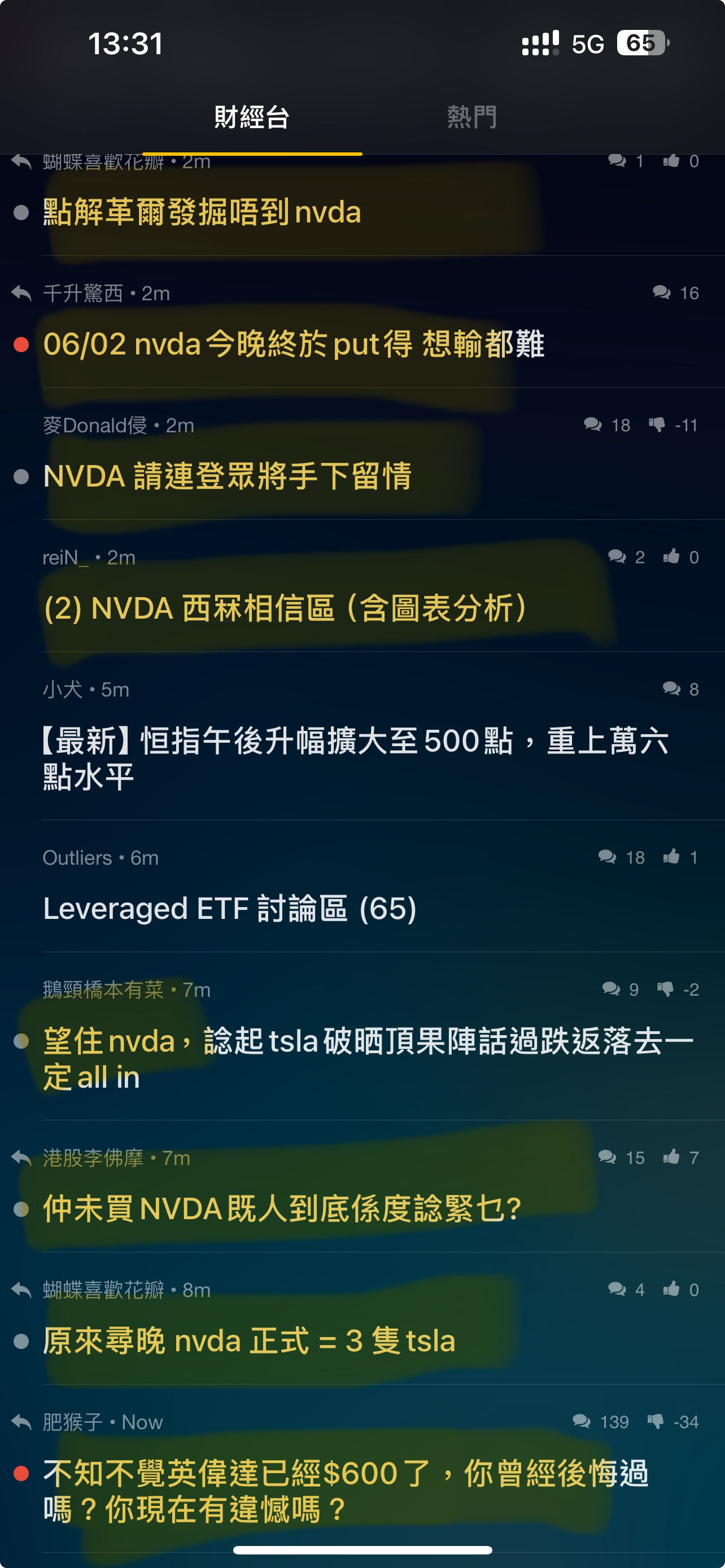Screen dimensions: 725x1568
Task: Tap the thumbs-up icon on Outliers' thread
Action: [671, 857]
